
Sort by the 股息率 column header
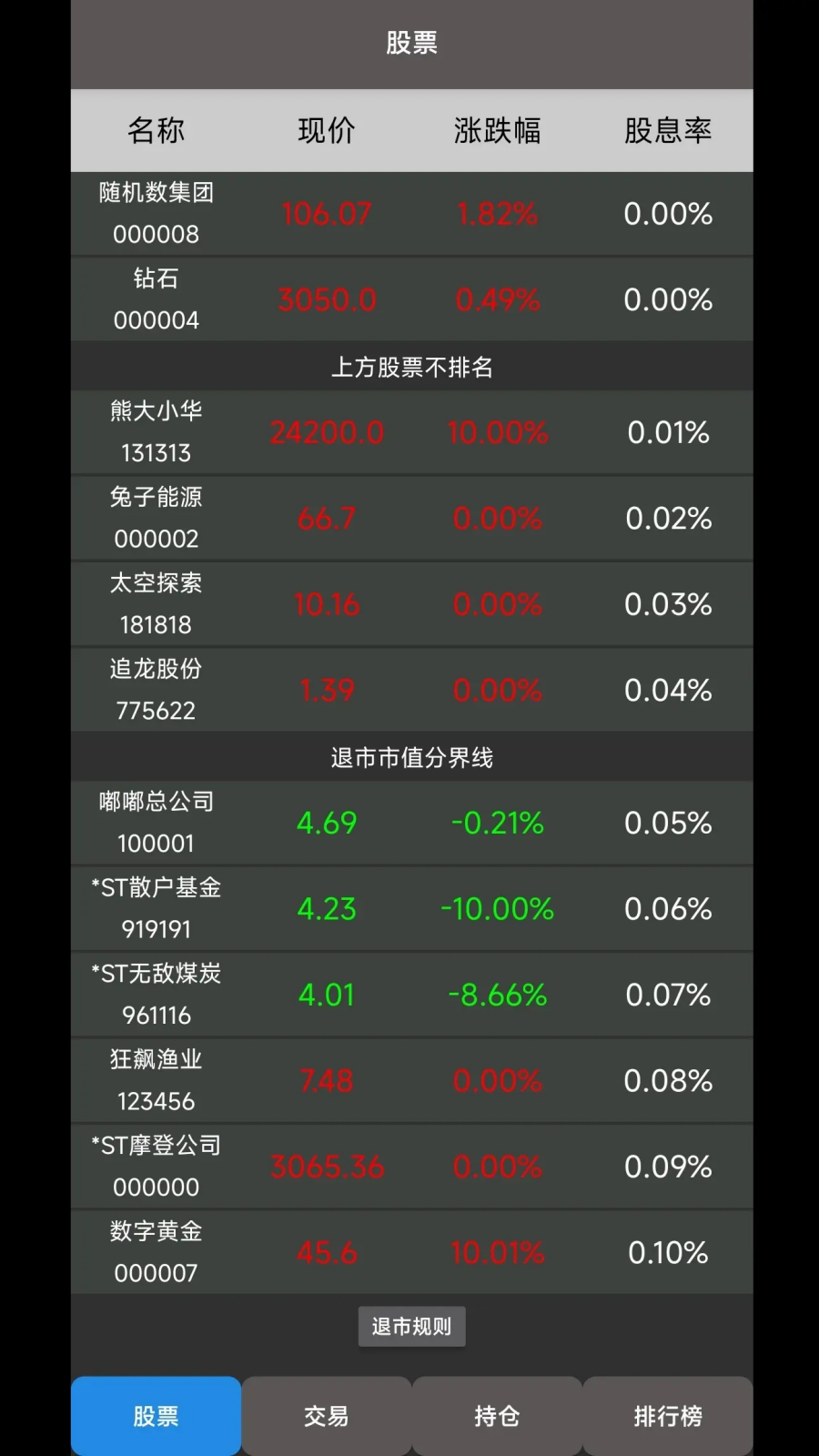pos(668,131)
